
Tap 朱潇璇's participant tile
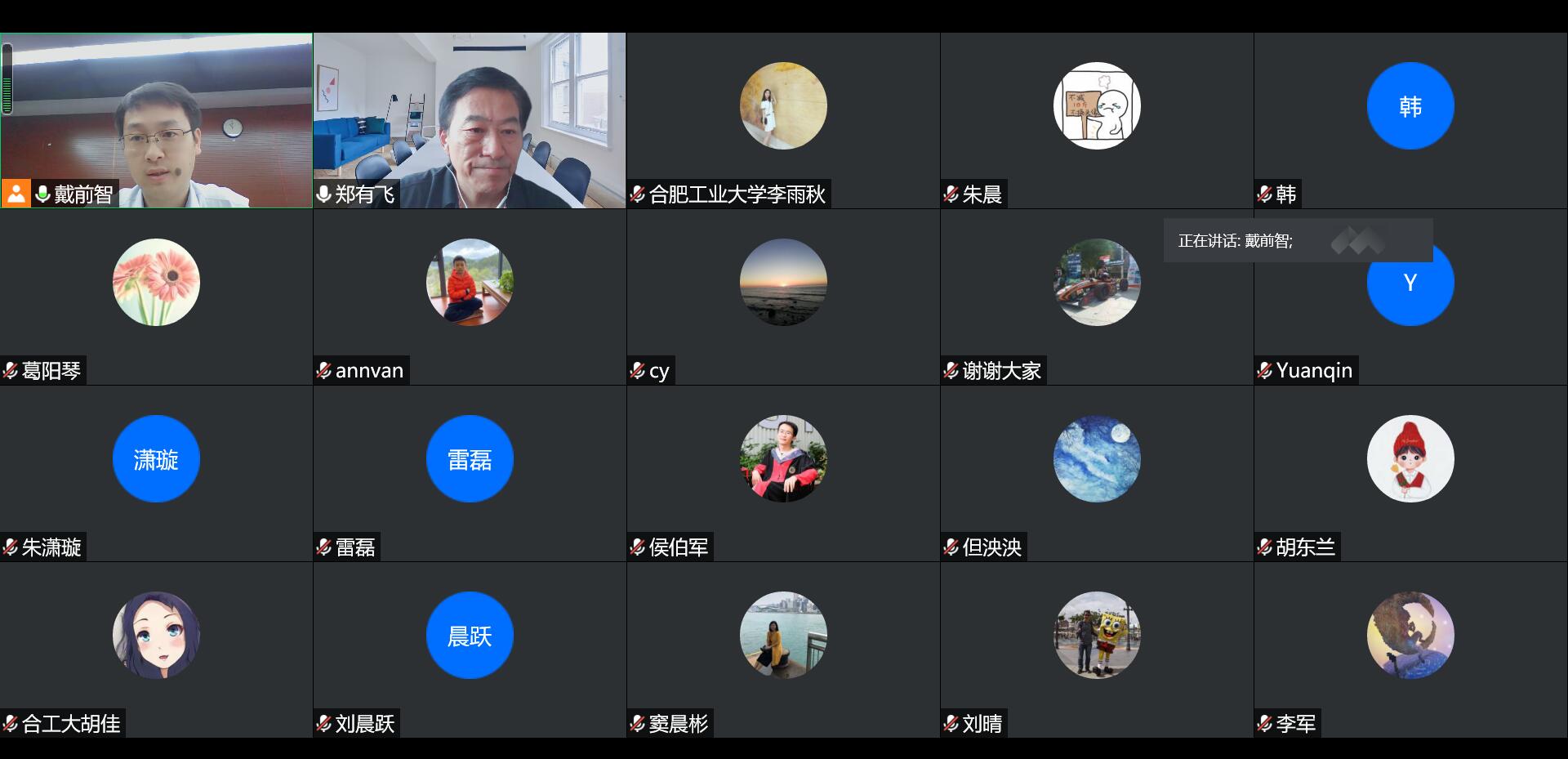(156, 473)
